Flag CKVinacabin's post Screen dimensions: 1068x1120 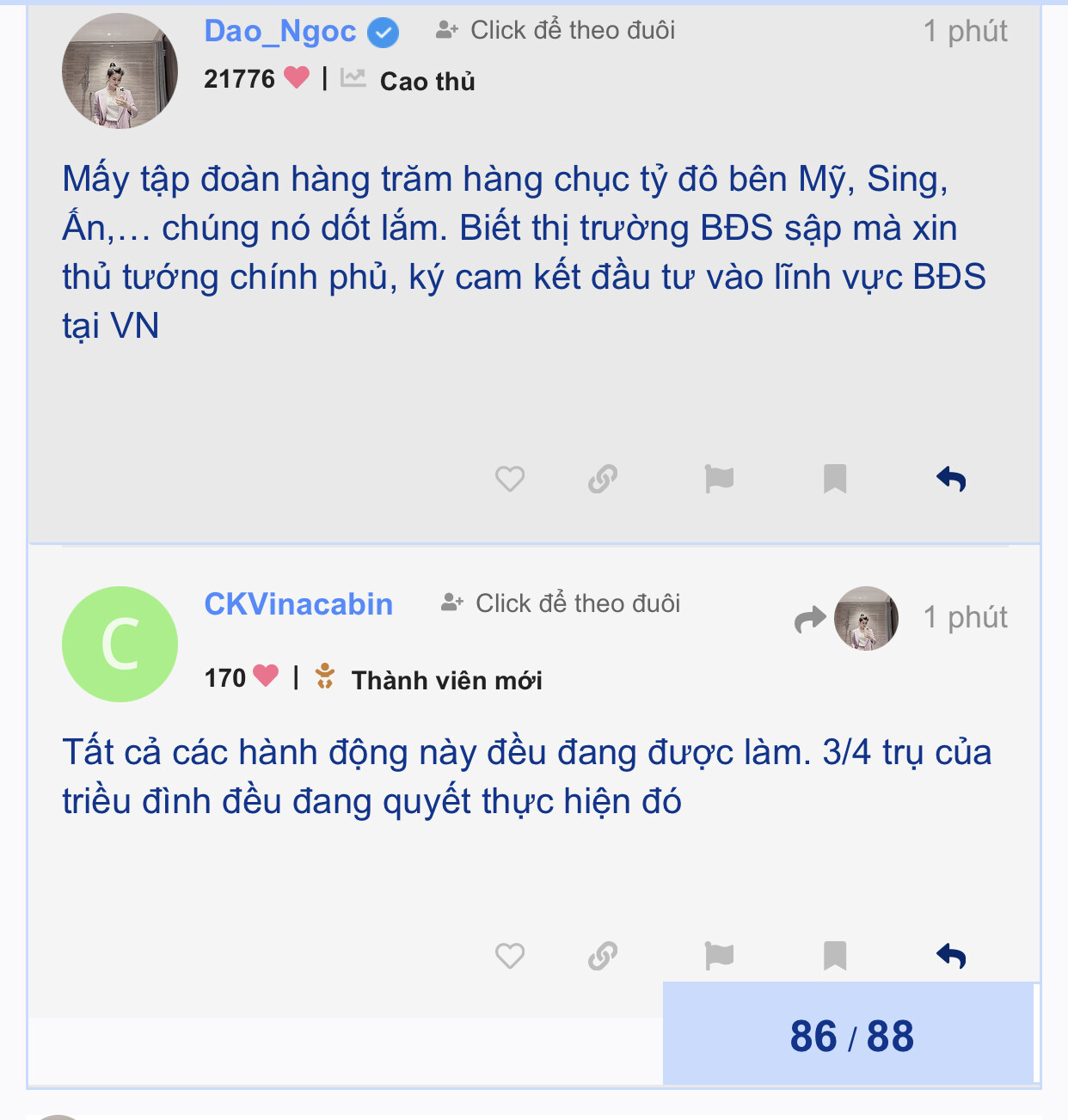(x=719, y=956)
